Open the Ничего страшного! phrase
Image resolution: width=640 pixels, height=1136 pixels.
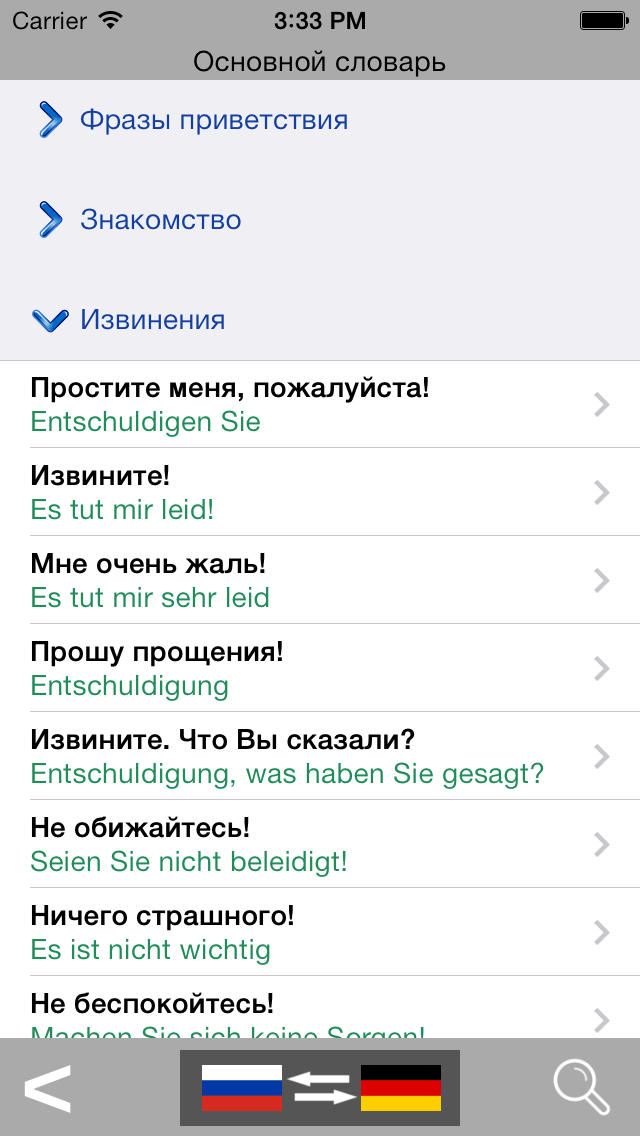320,932
